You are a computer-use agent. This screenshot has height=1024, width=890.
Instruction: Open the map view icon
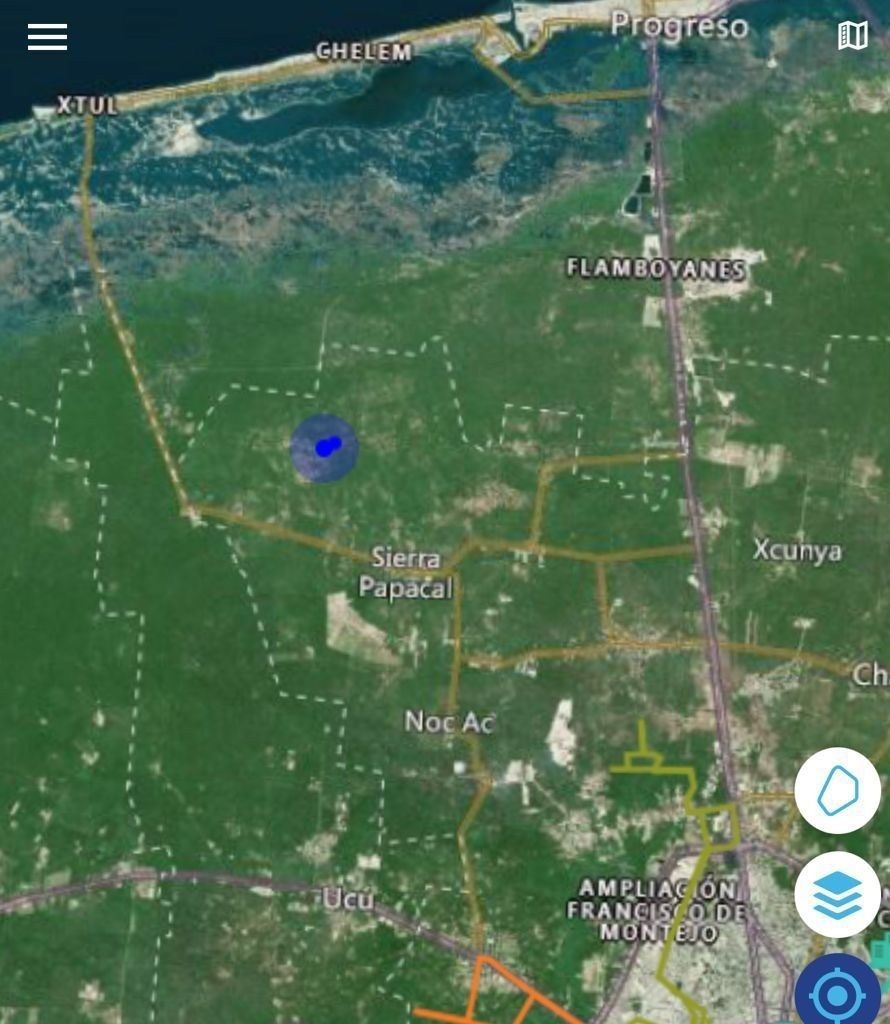pos(852,36)
